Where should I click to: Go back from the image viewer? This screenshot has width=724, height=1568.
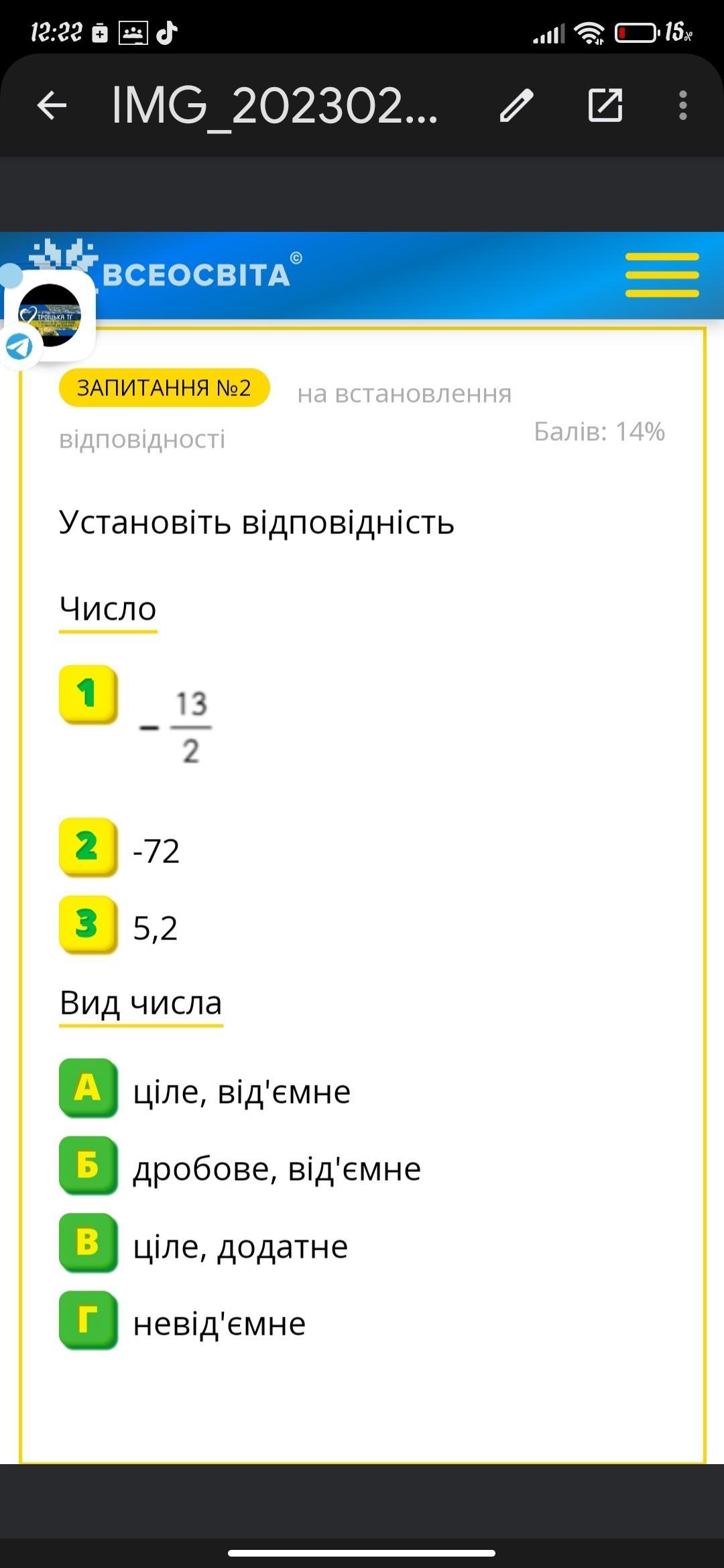pyautogui.click(x=52, y=105)
